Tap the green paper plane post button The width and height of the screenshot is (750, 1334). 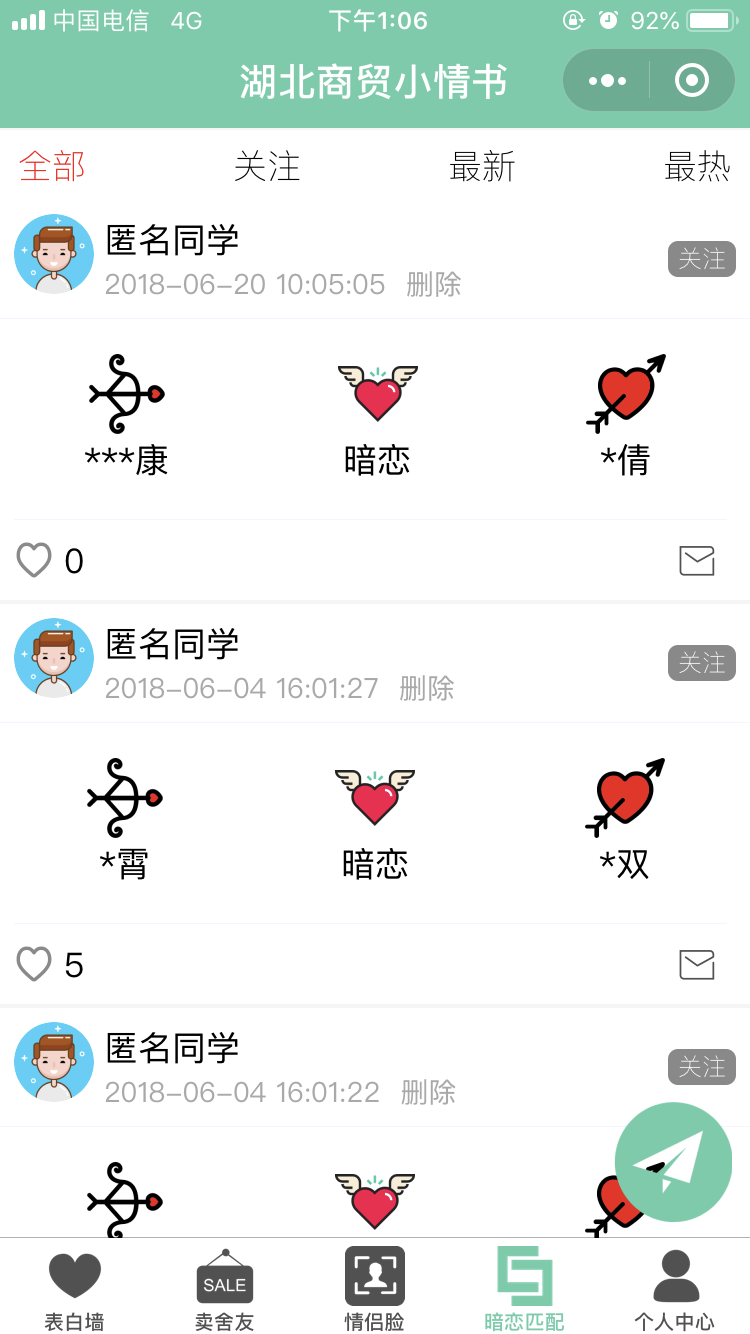click(x=673, y=1162)
